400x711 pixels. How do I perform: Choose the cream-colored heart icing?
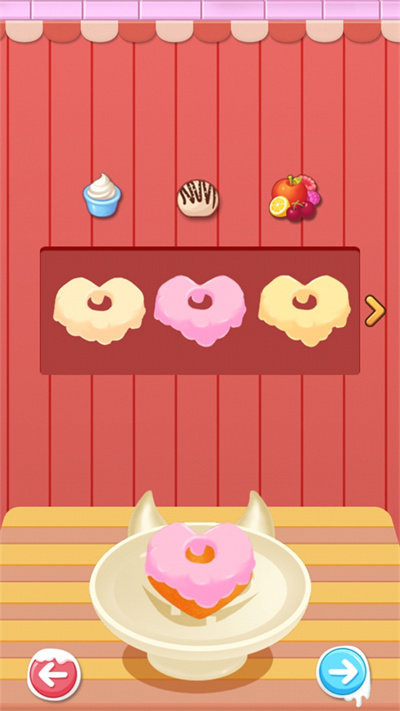[99, 311]
